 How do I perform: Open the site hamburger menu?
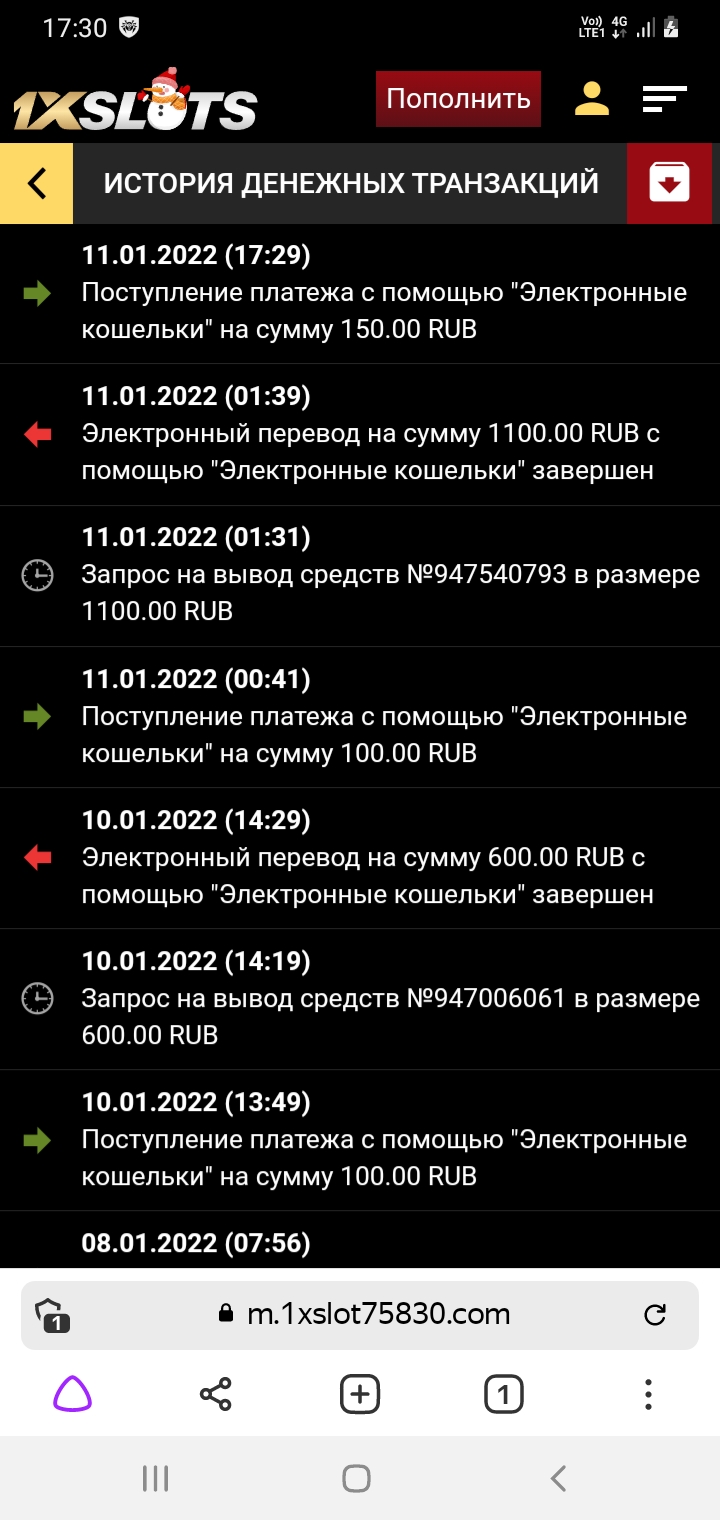pos(664,98)
